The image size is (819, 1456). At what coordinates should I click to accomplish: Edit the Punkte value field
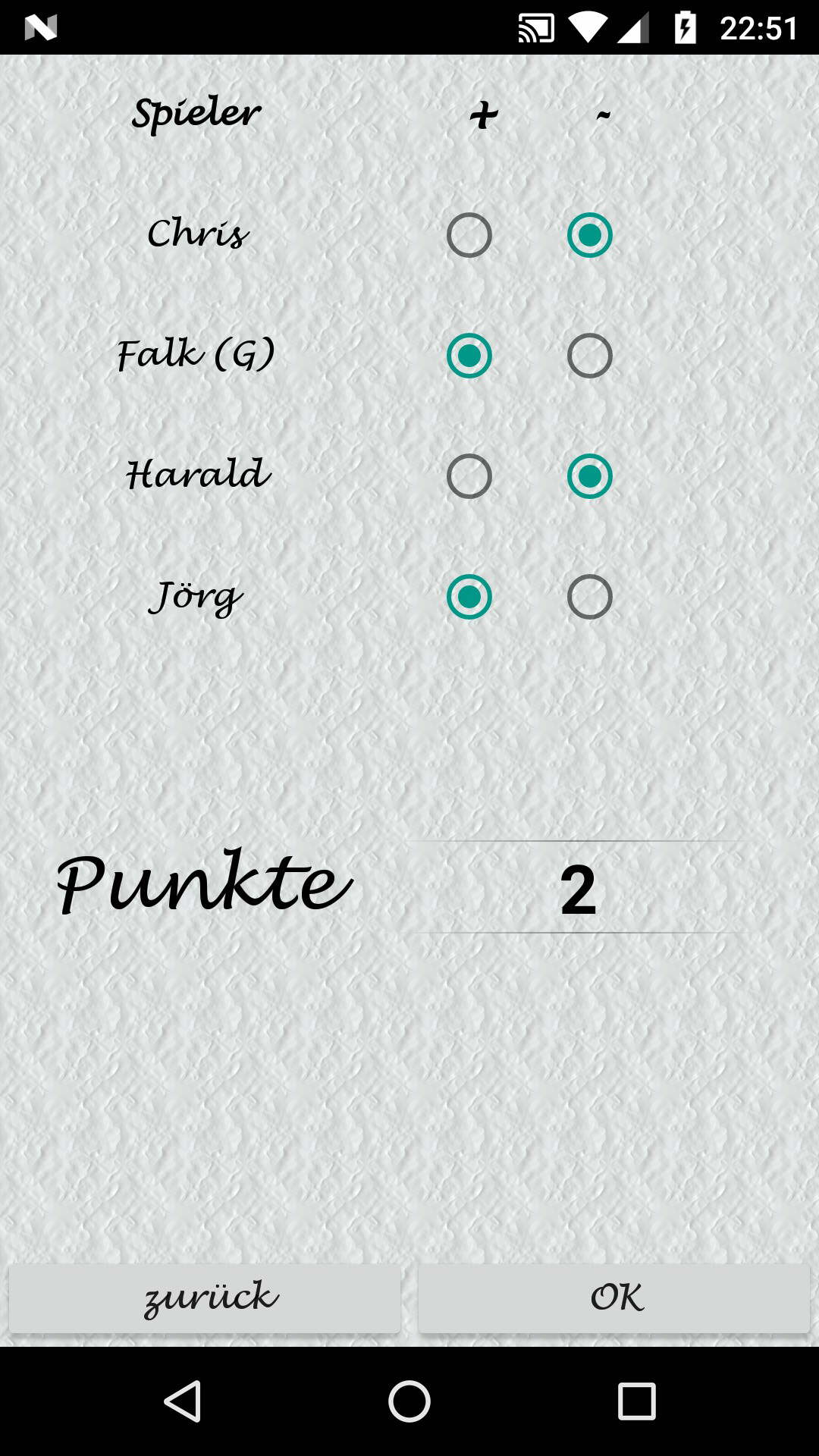579,889
